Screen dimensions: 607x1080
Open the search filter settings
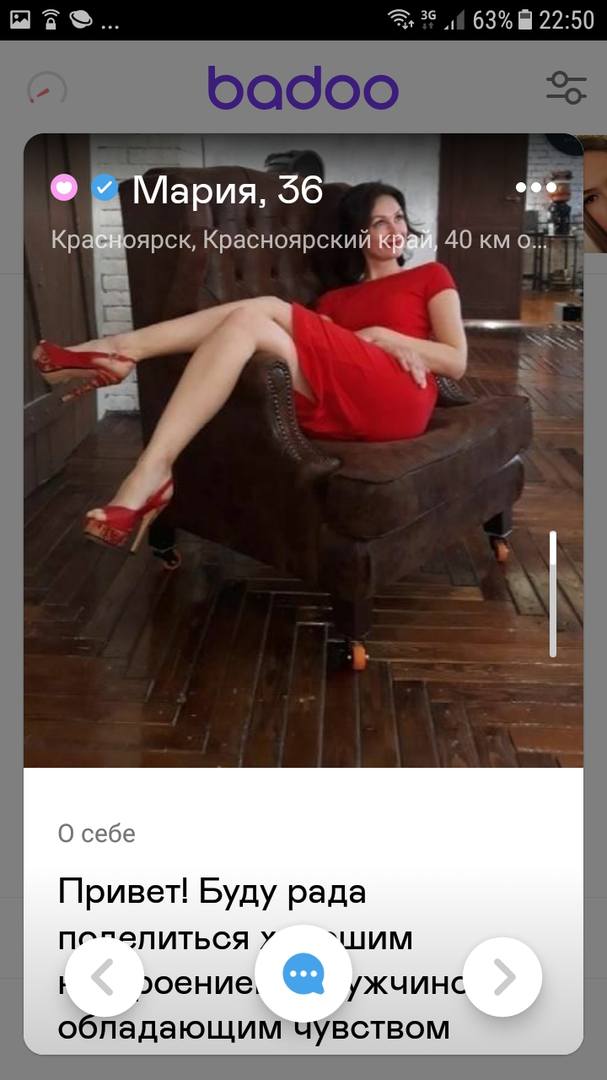coord(566,88)
